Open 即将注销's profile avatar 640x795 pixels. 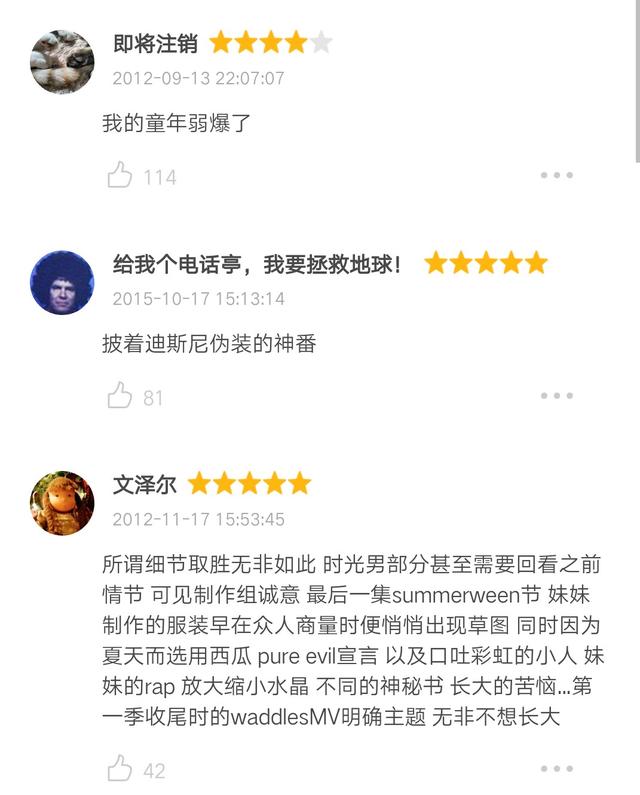click(x=63, y=61)
